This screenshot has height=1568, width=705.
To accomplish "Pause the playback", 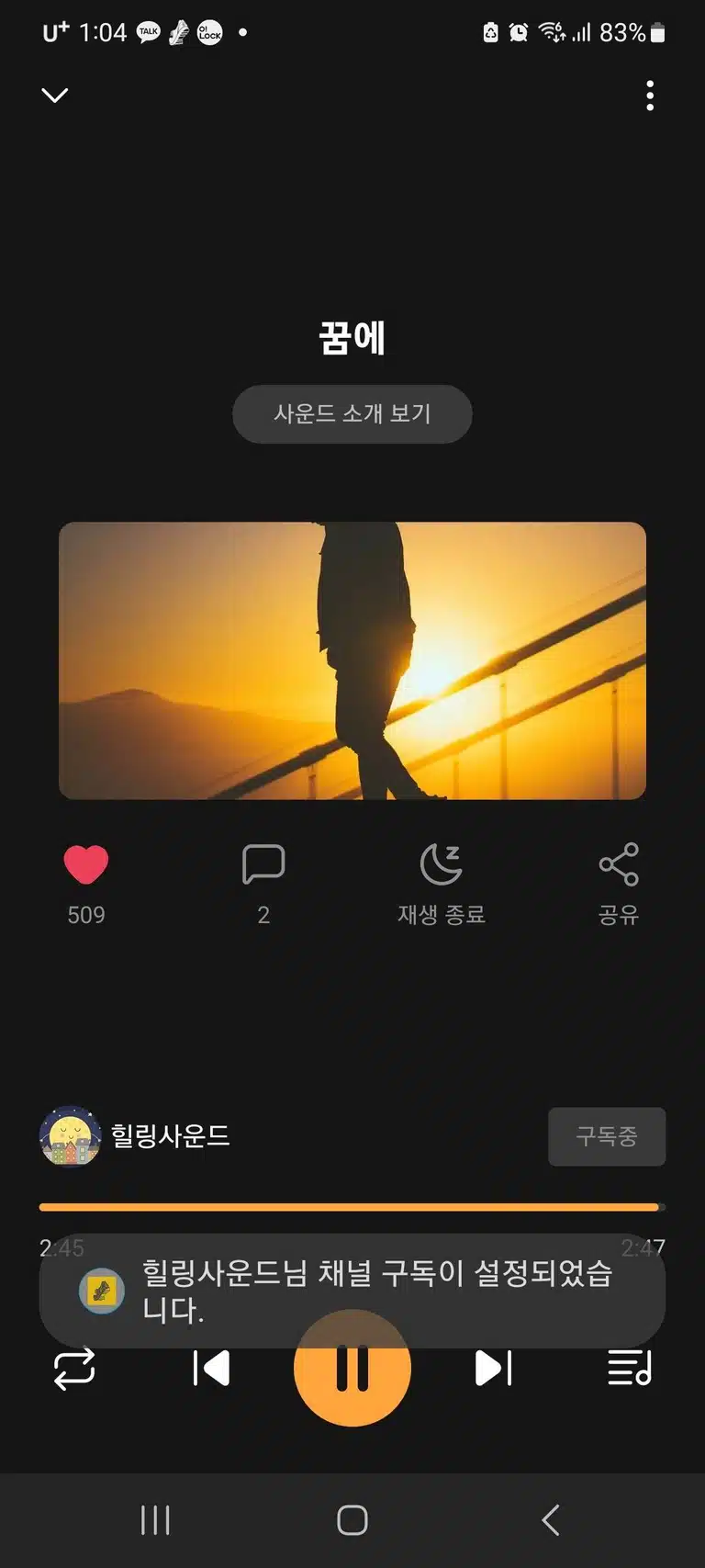I will click(x=352, y=1369).
